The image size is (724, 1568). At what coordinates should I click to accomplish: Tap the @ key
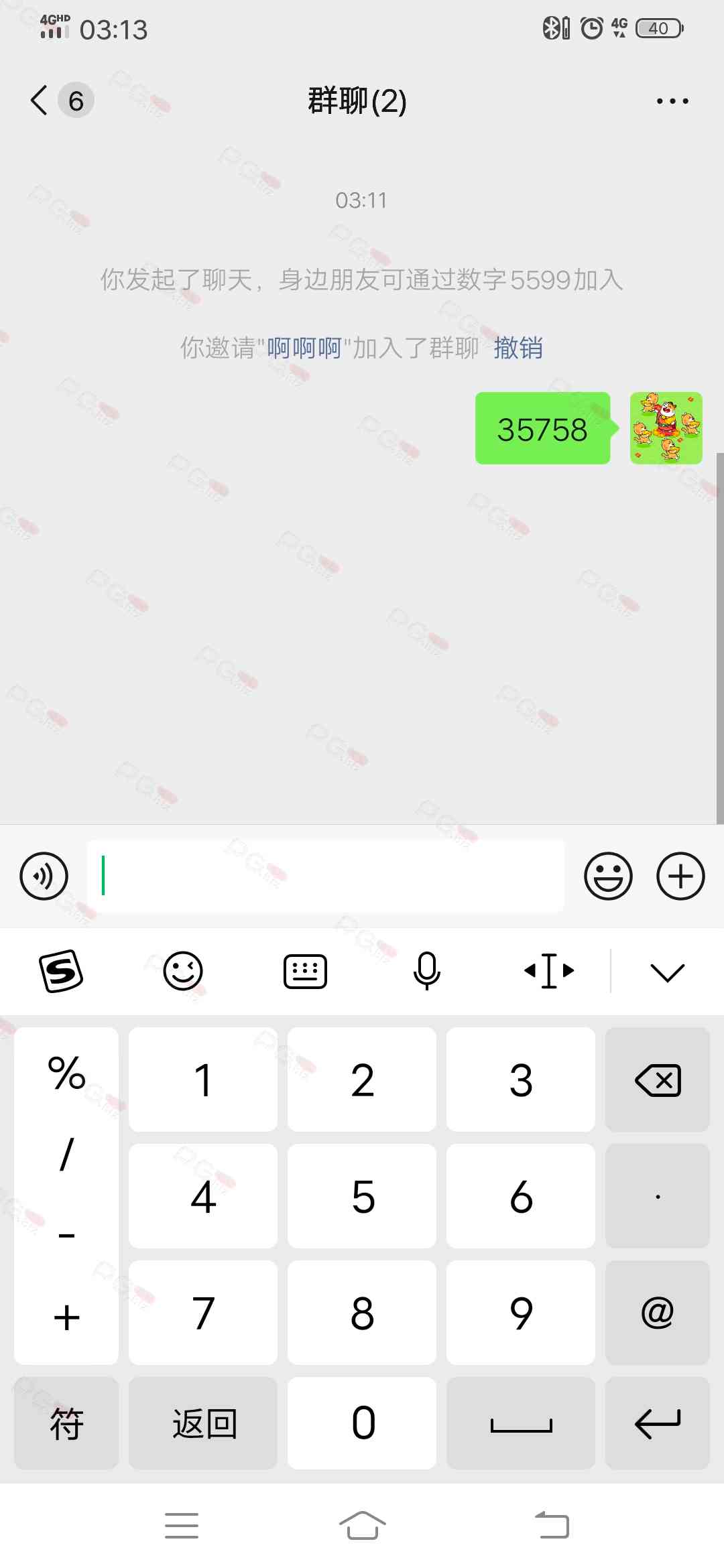click(x=657, y=1312)
